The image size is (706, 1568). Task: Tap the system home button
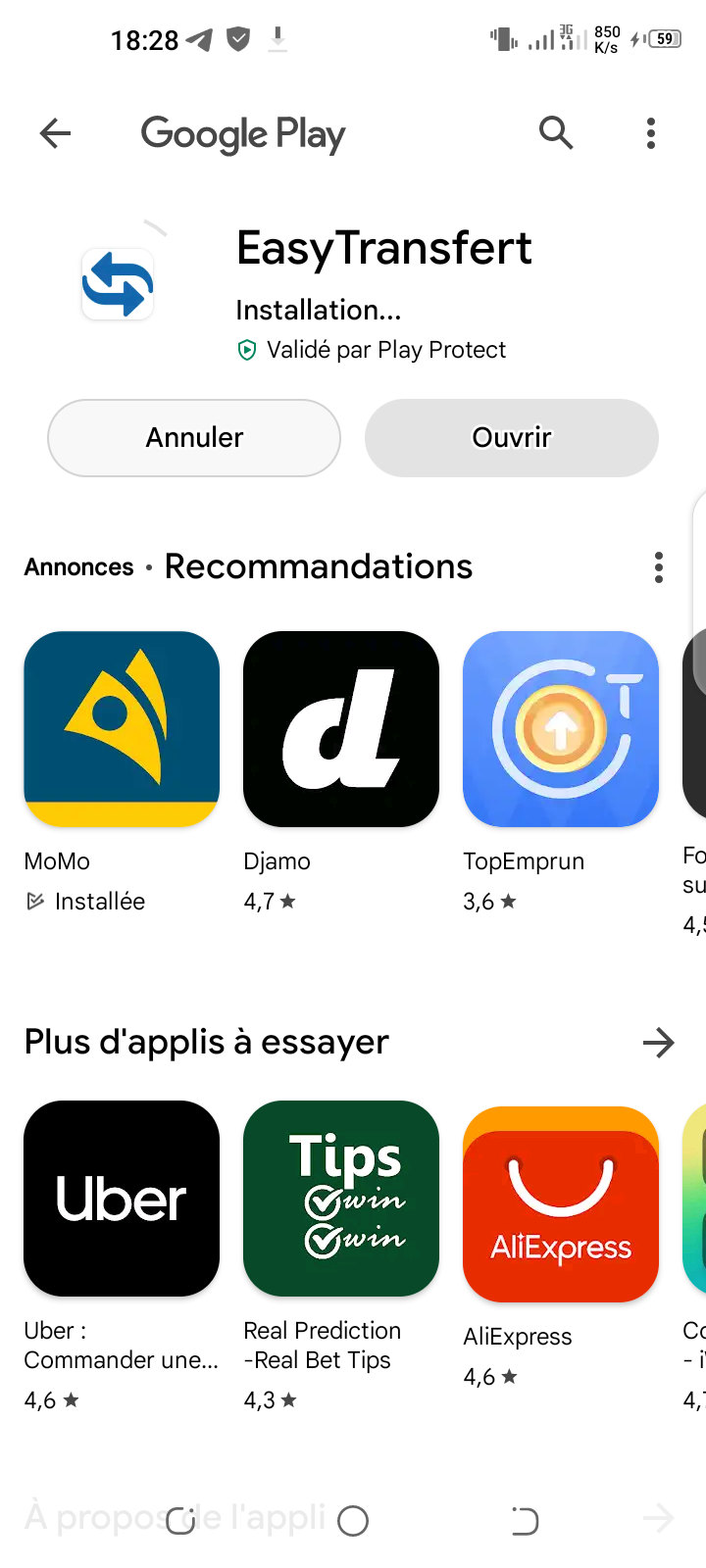[x=353, y=1521]
